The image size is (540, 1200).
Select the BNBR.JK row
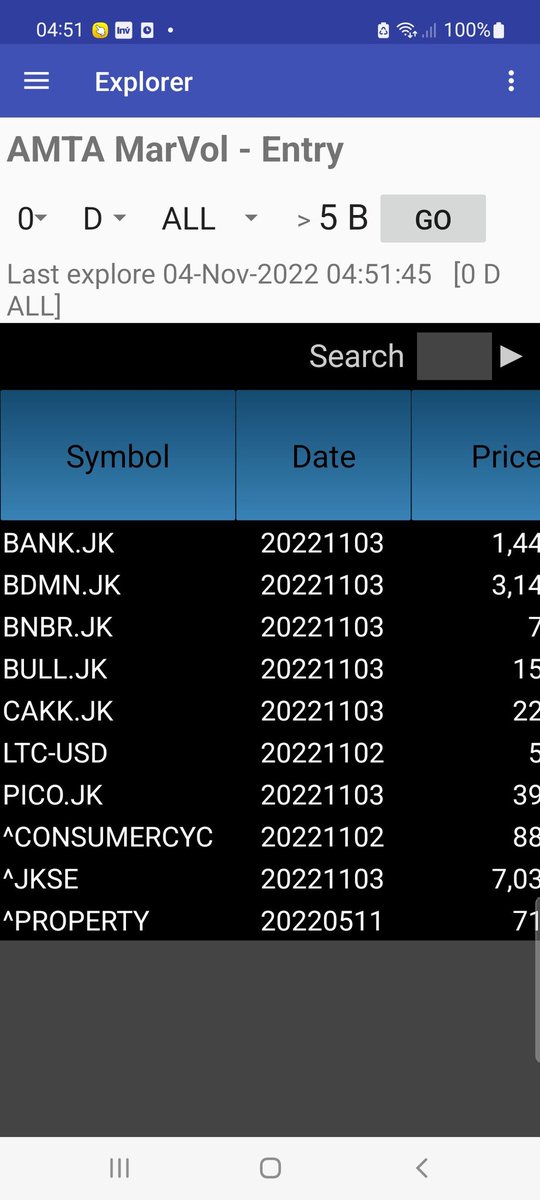click(270, 627)
